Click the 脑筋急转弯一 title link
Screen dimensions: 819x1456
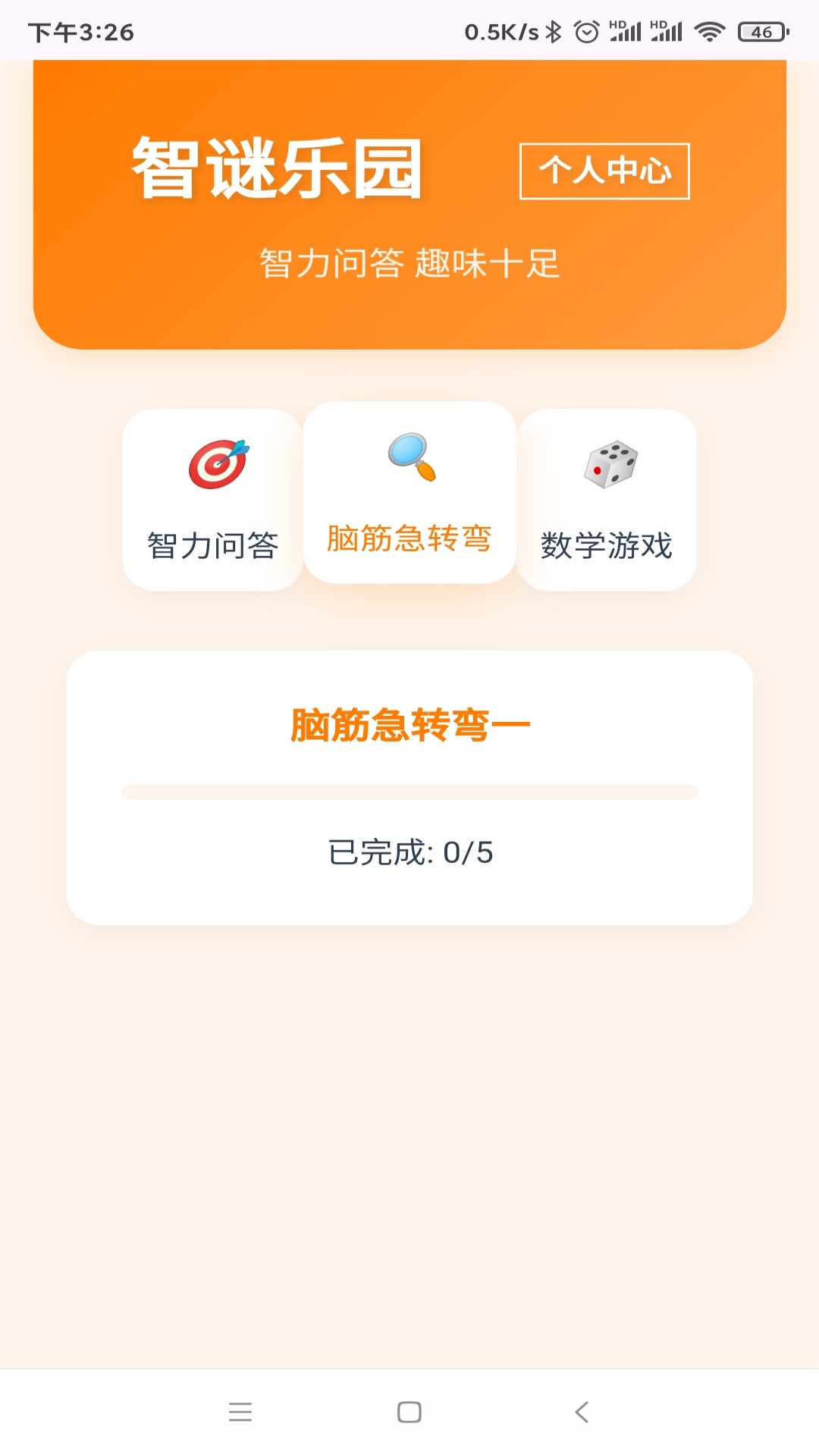tap(409, 724)
